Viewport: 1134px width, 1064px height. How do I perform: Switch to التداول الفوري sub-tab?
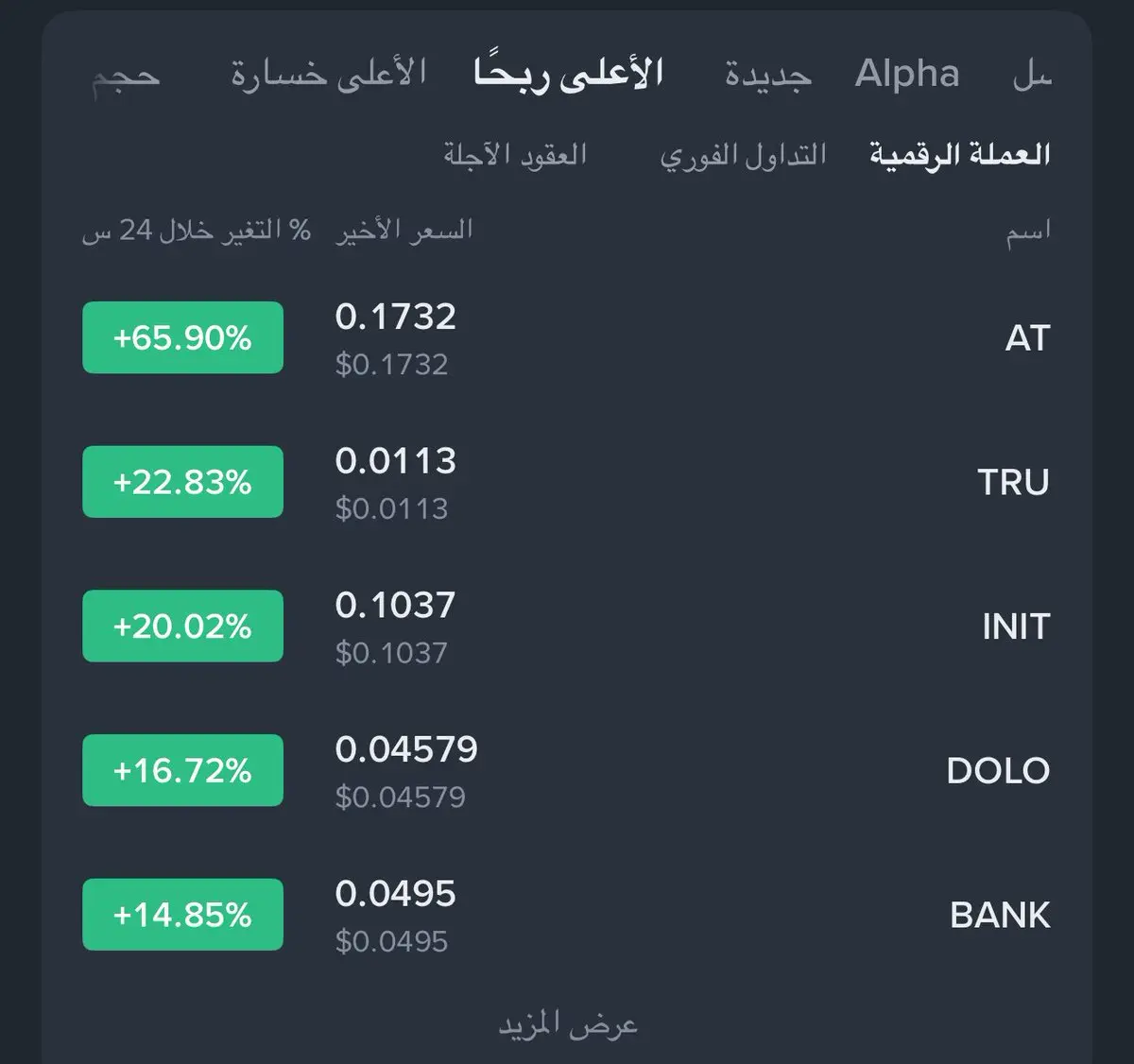click(x=743, y=155)
